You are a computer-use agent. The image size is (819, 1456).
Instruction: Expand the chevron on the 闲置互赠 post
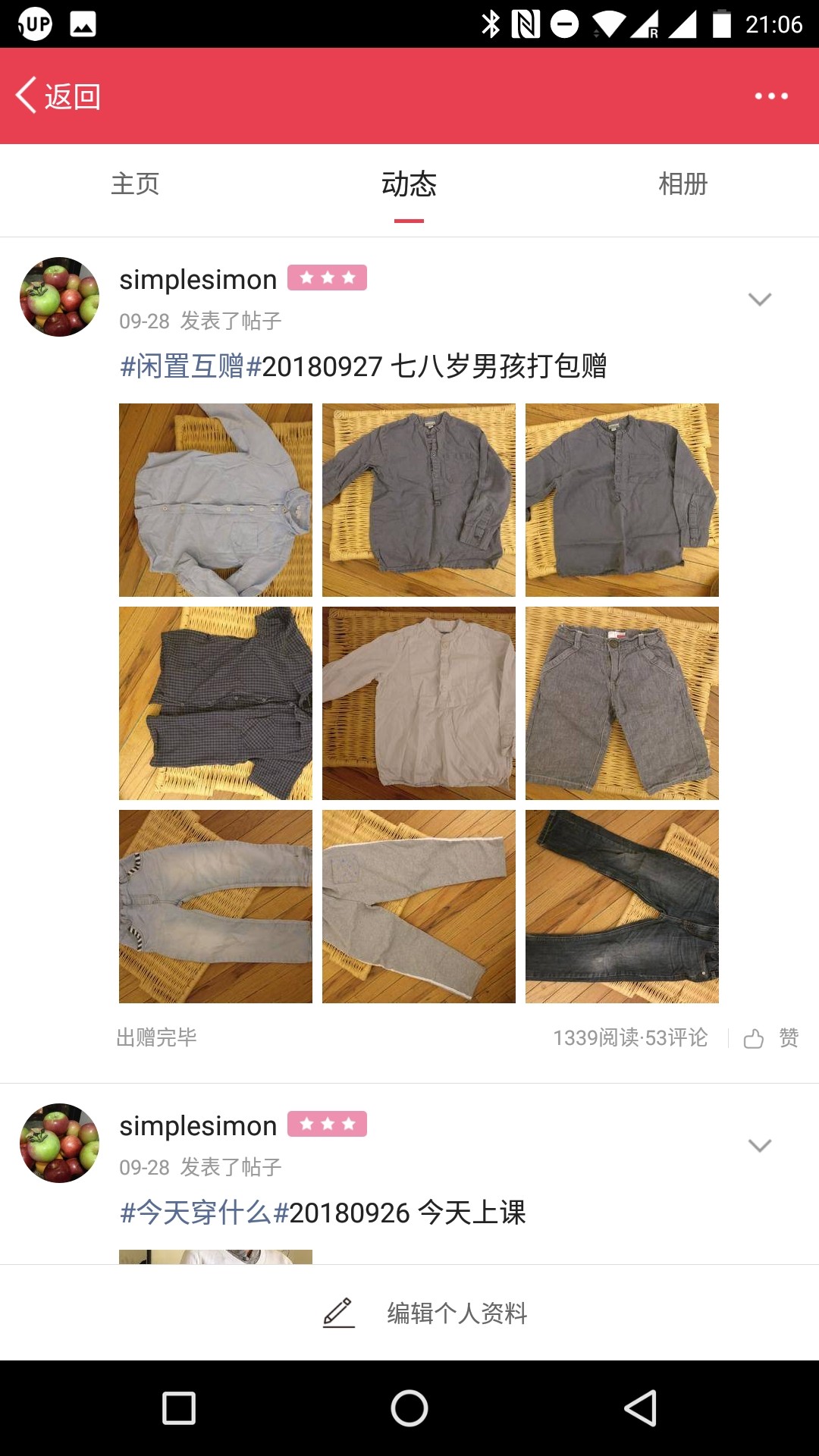[x=760, y=299]
